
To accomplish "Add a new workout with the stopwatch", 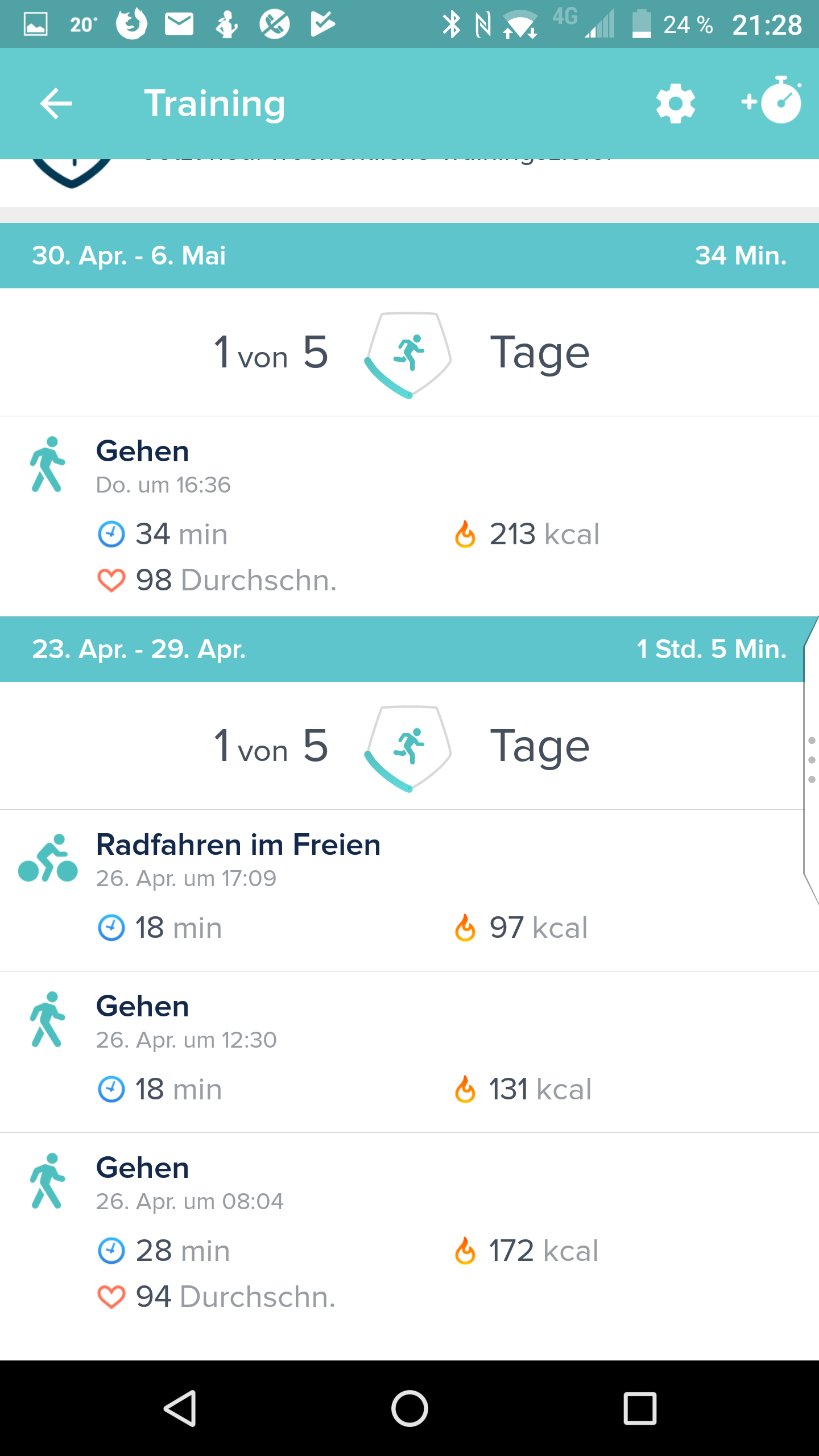I will click(772, 101).
